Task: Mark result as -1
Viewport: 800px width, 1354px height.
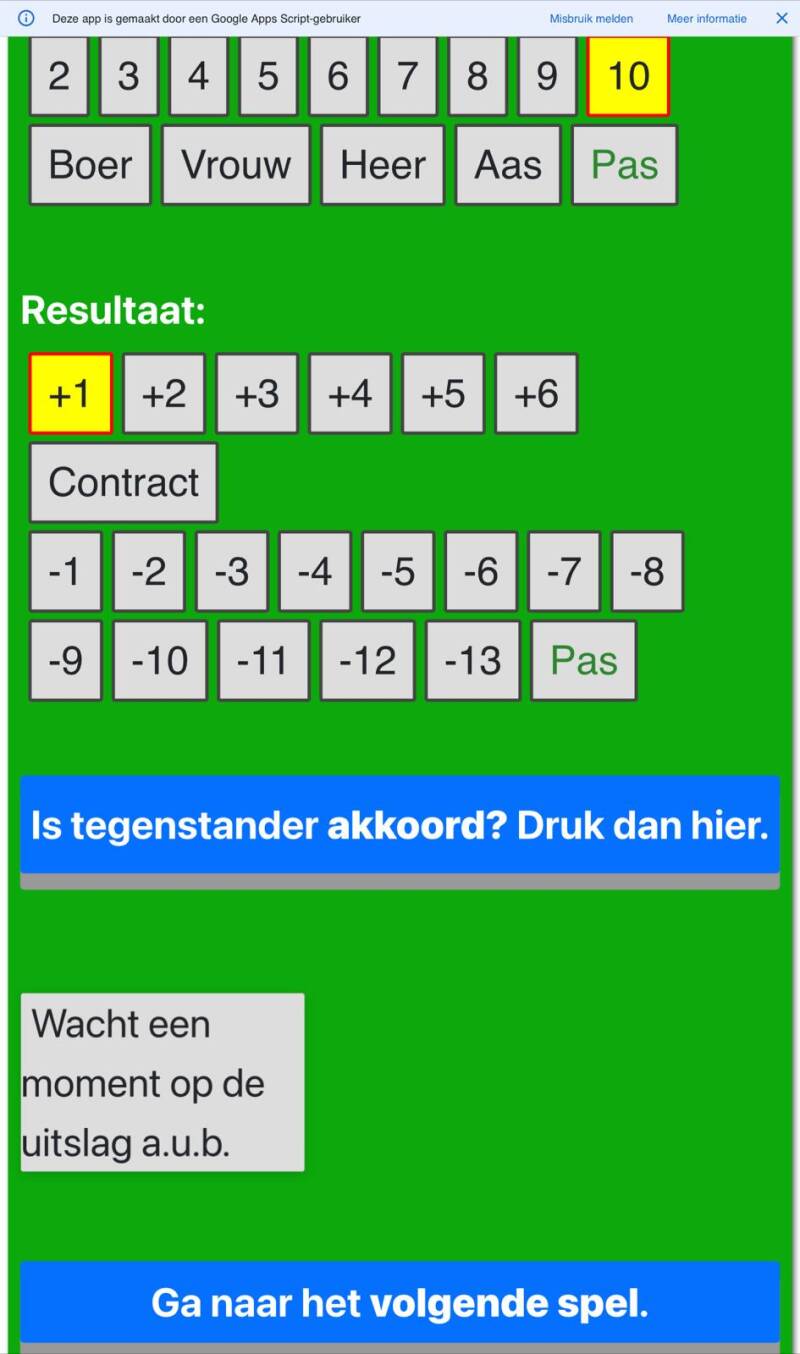Action: [x=65, y=571]
